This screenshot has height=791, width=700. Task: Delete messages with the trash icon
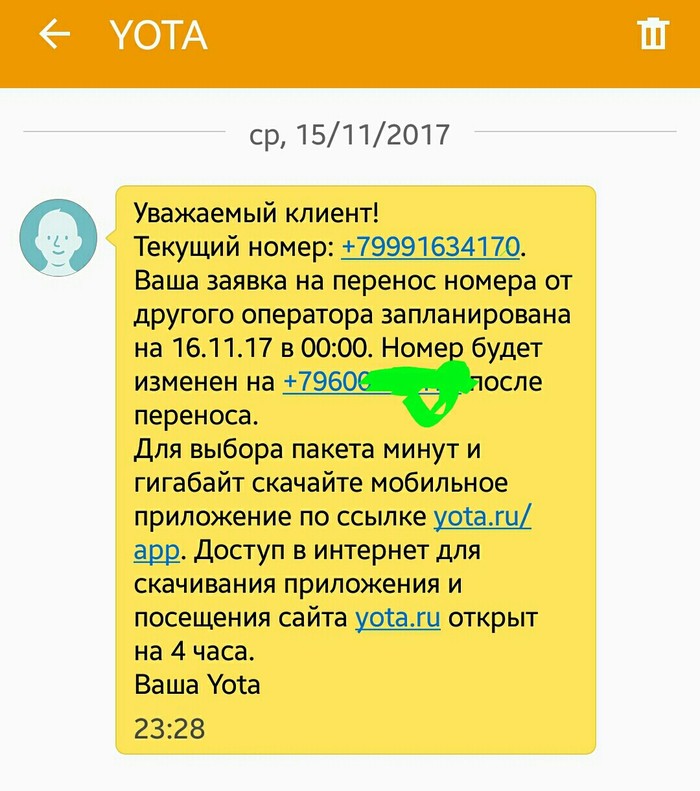652,35
